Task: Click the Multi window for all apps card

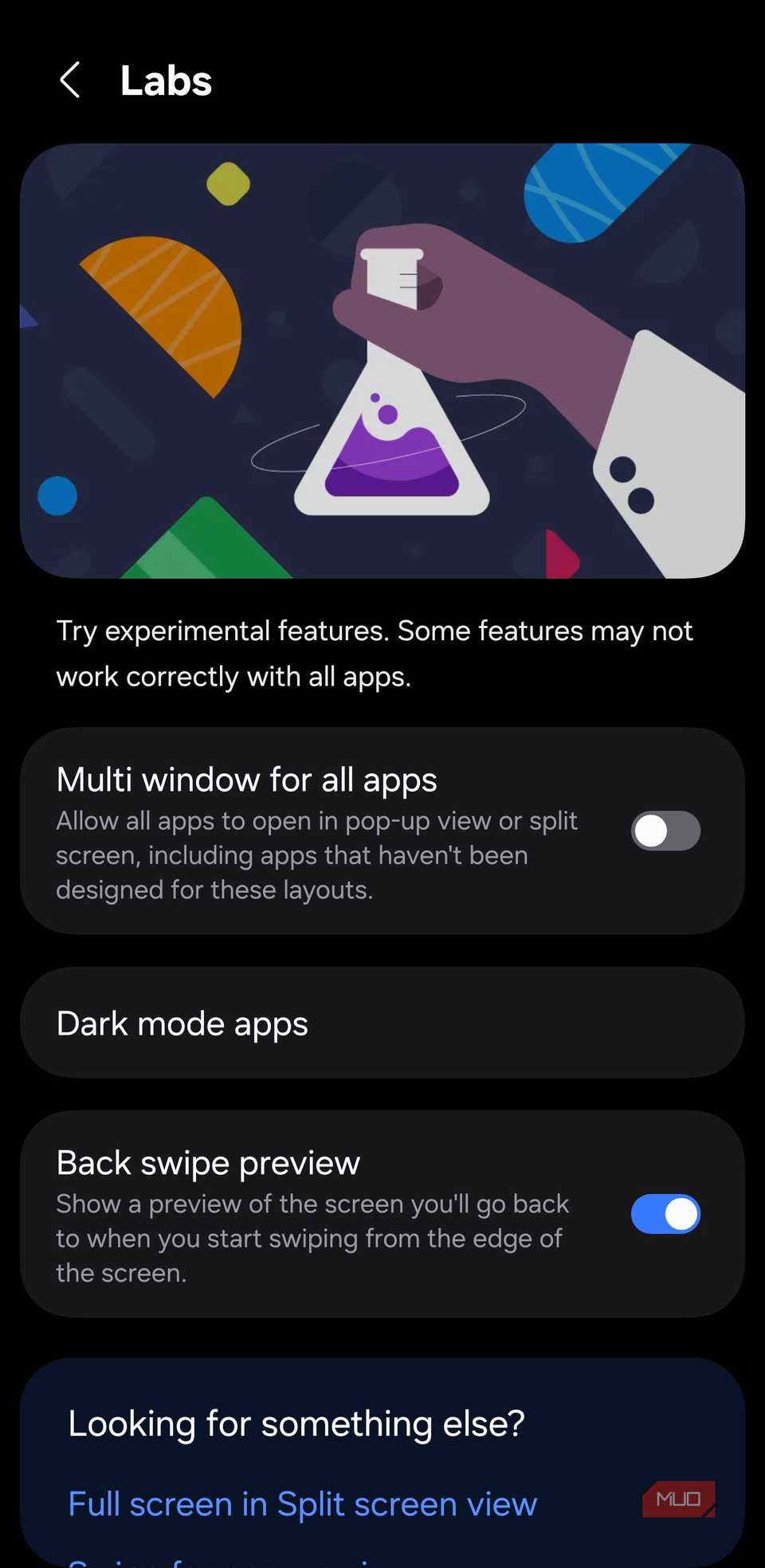Action: (x=319, y=829)
